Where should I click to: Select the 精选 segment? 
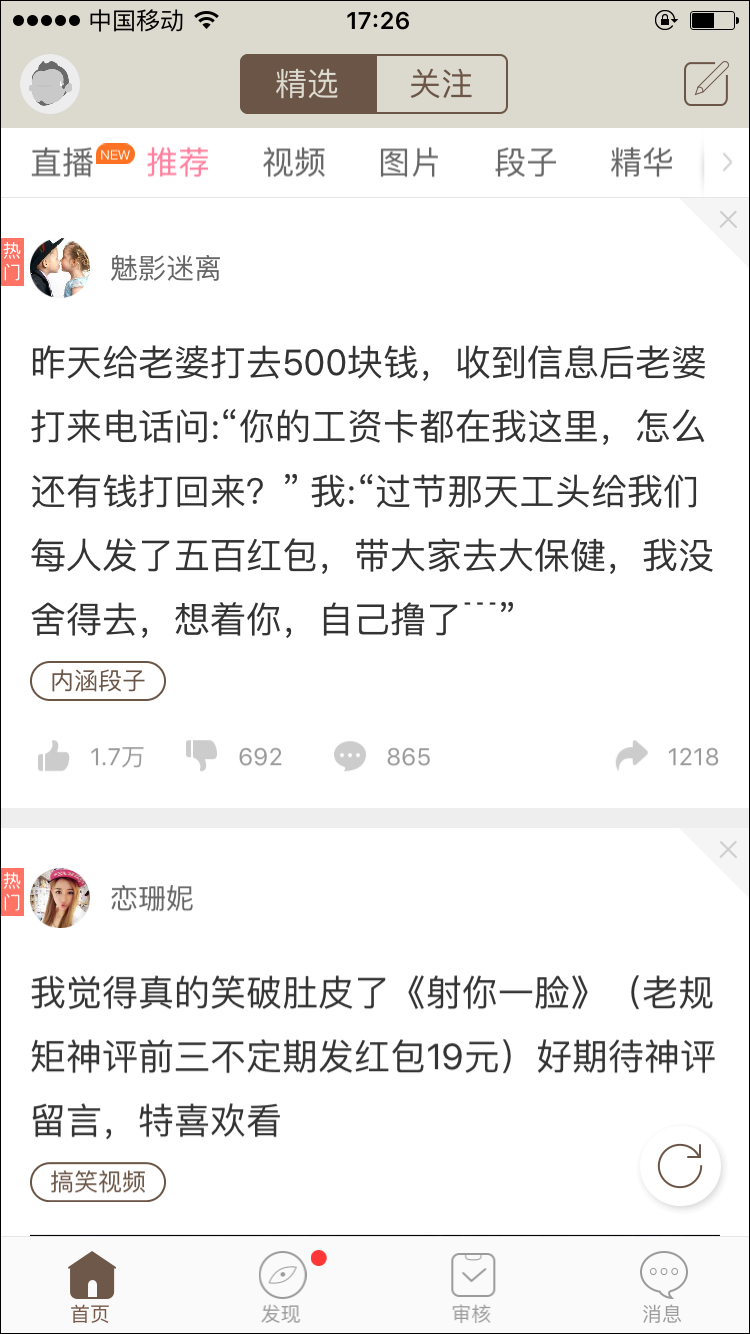[308, 84]
